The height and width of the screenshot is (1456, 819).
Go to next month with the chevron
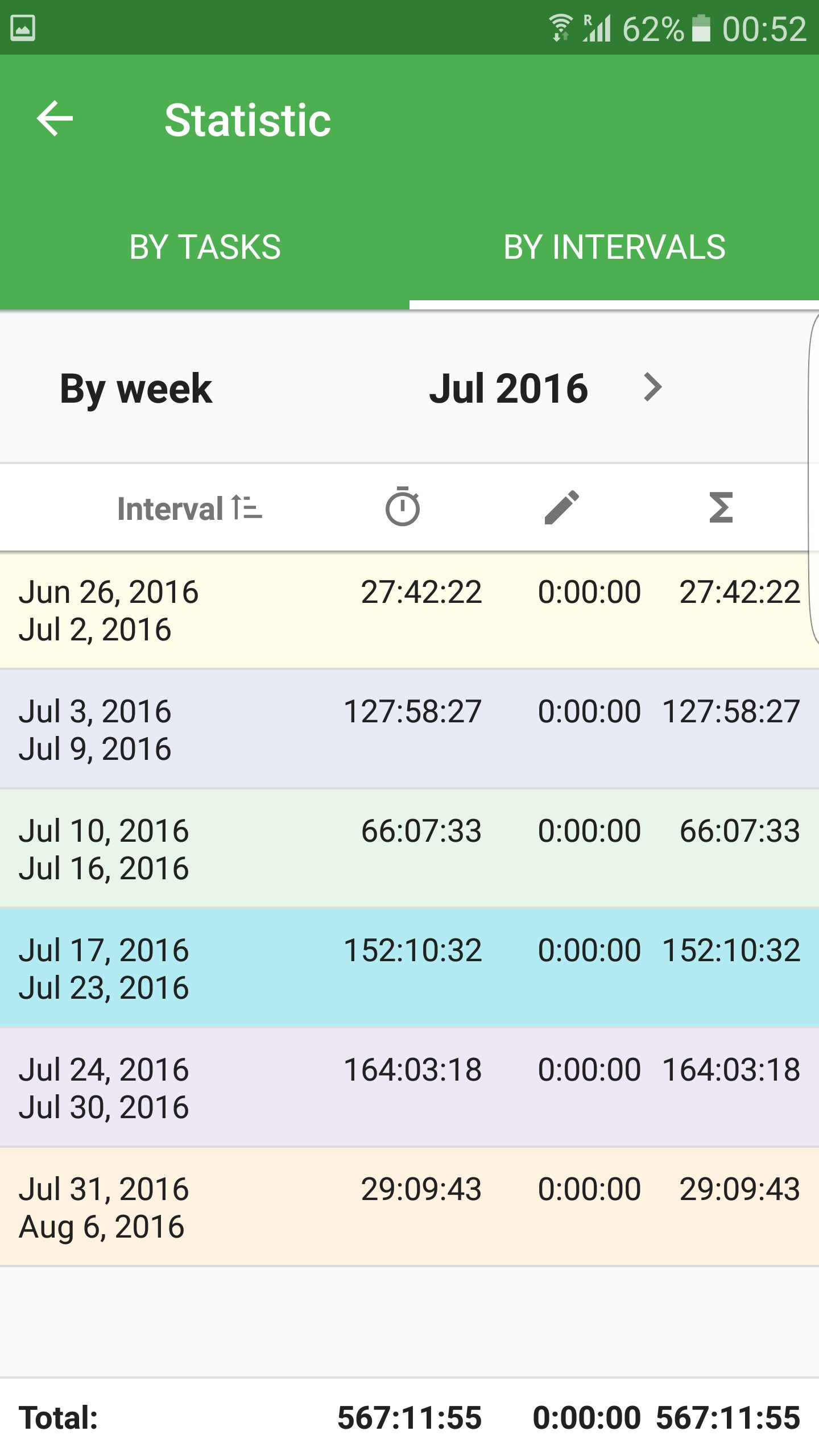pos(652,388)
